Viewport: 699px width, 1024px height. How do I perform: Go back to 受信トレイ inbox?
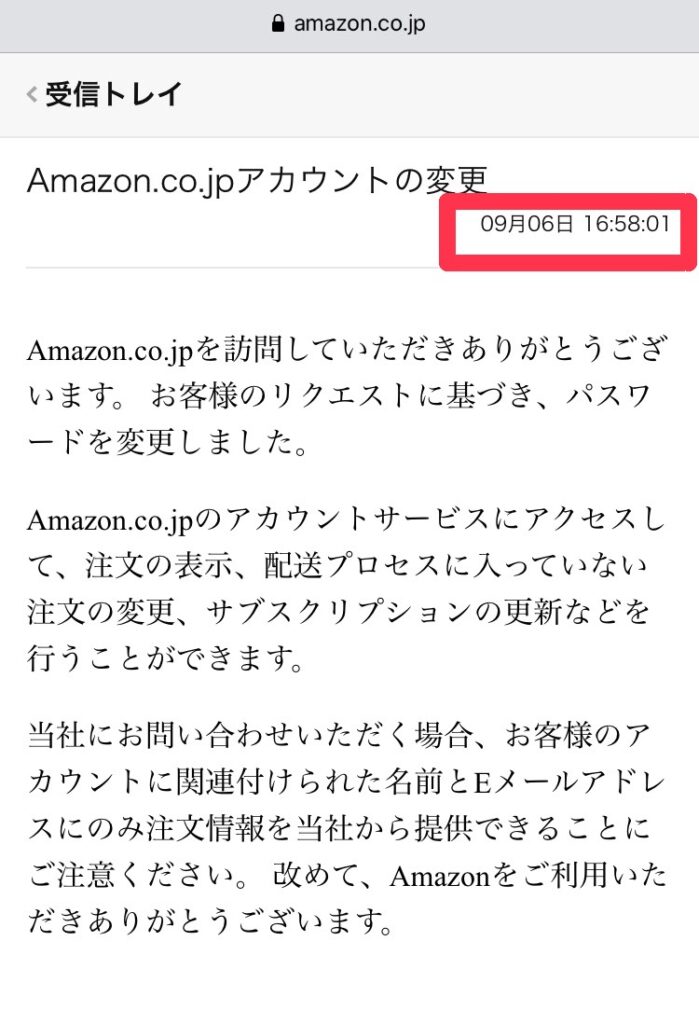point(105,95)
